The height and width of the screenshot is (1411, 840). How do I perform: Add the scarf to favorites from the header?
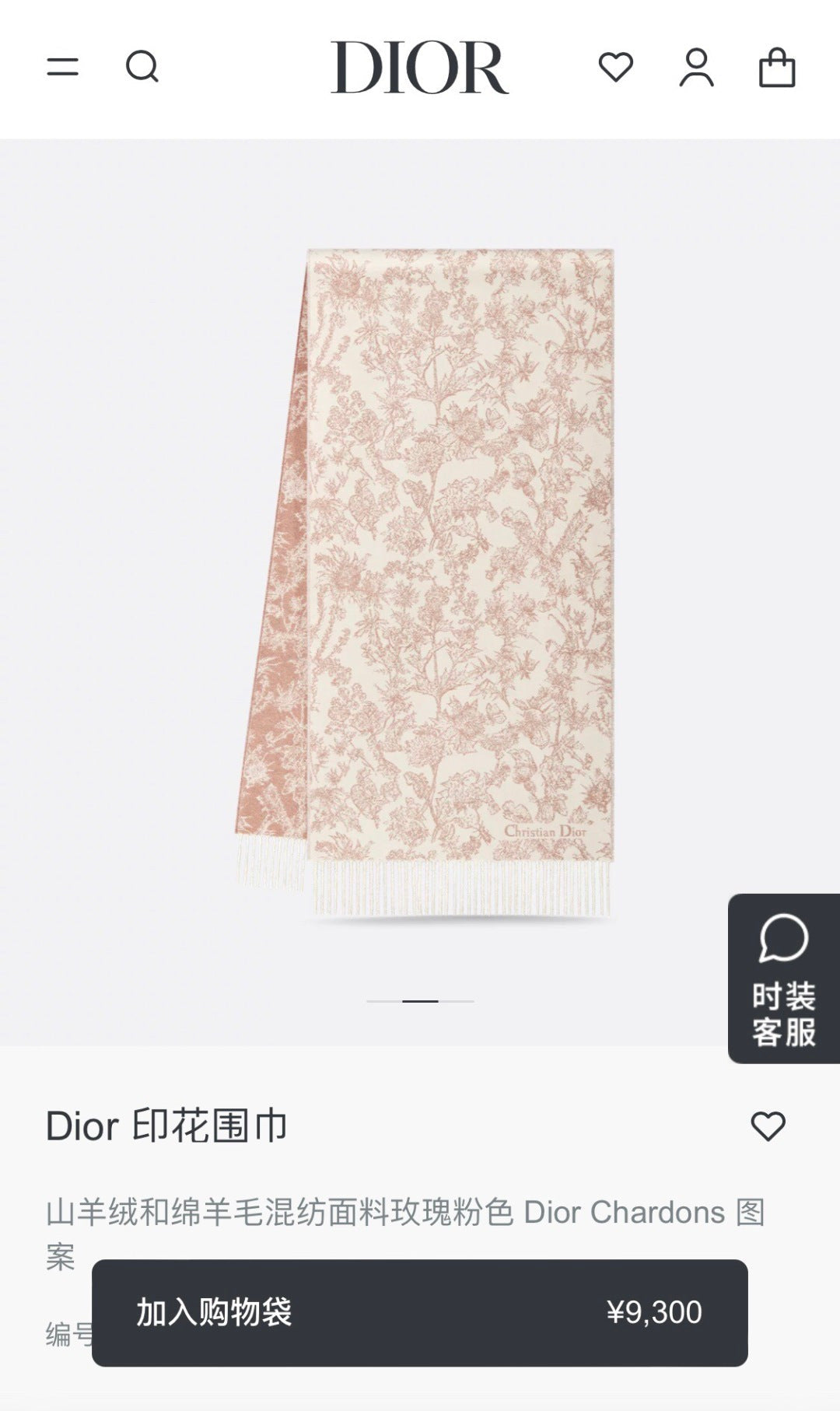pyautogui.click(x=616, y=68)
